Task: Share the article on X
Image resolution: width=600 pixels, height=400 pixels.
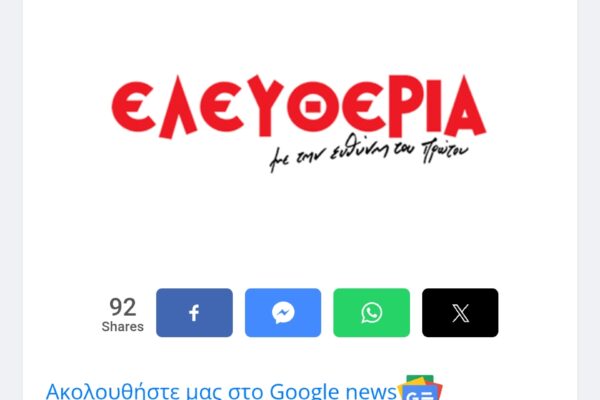Action: 460,313
